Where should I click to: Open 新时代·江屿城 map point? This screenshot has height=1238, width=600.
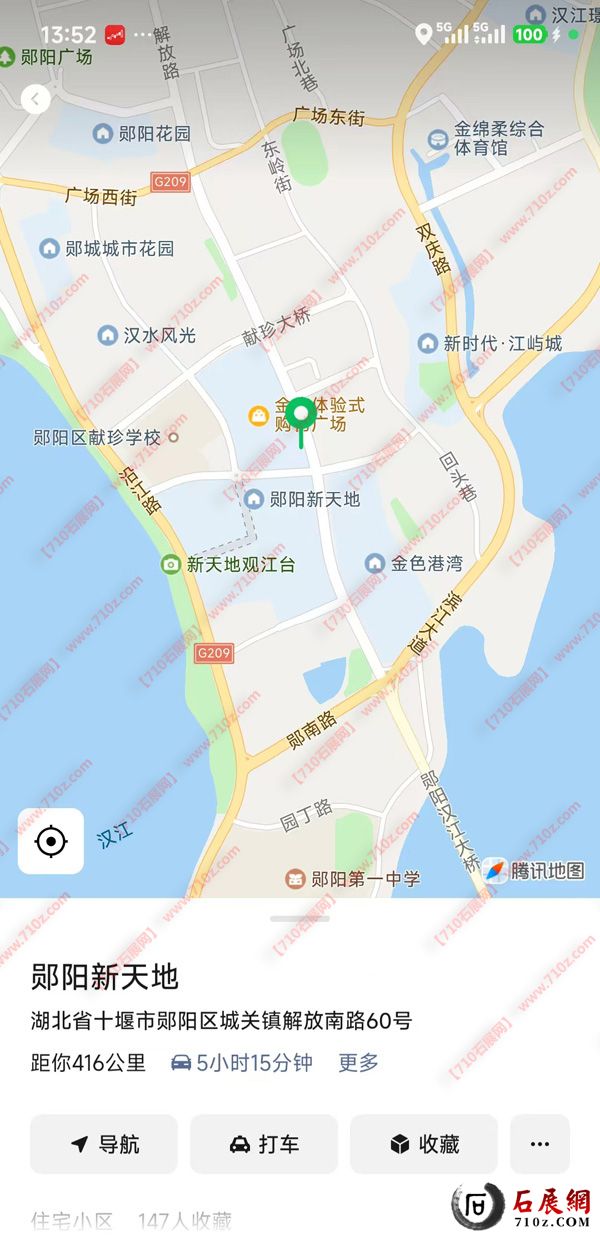[428, 344]
